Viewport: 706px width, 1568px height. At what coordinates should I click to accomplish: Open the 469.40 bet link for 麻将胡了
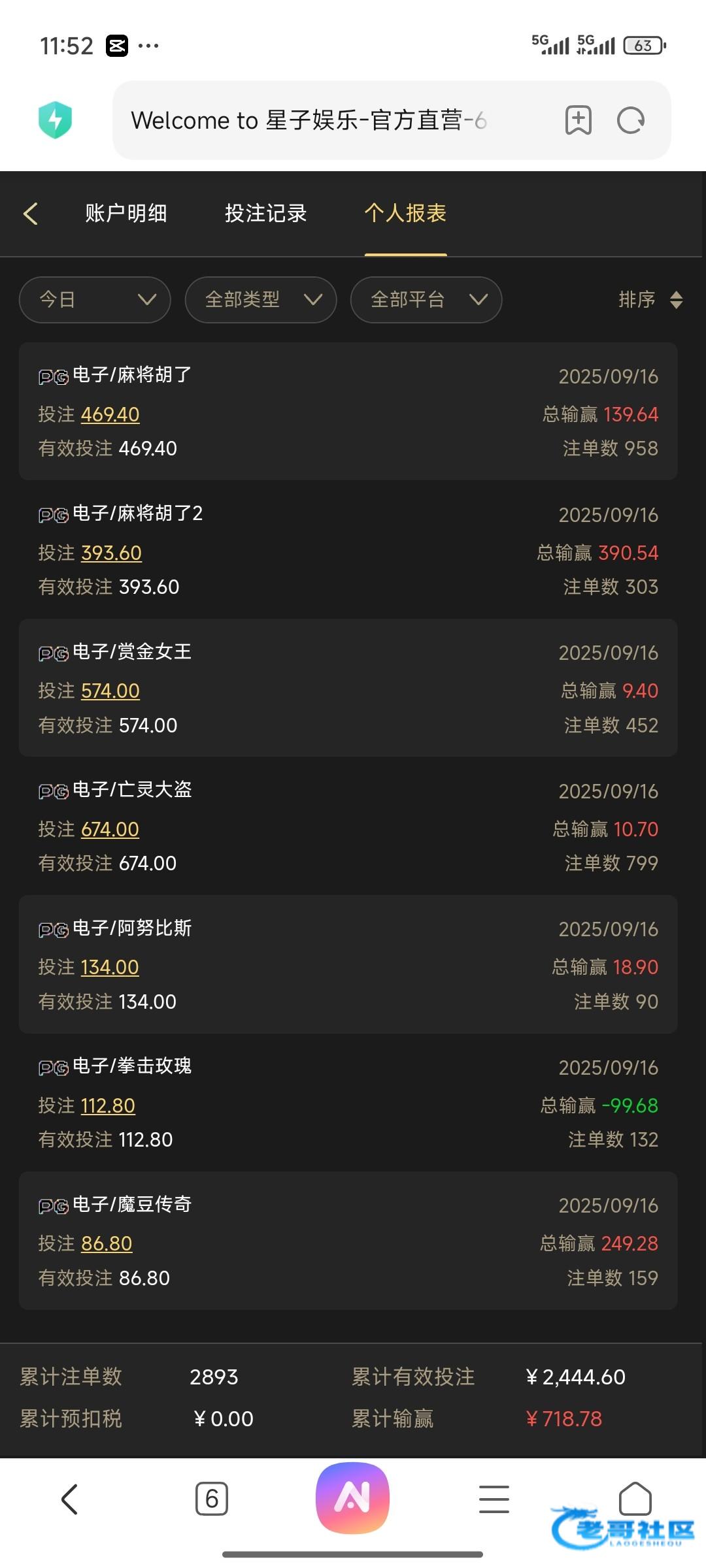tap(110, 414)
